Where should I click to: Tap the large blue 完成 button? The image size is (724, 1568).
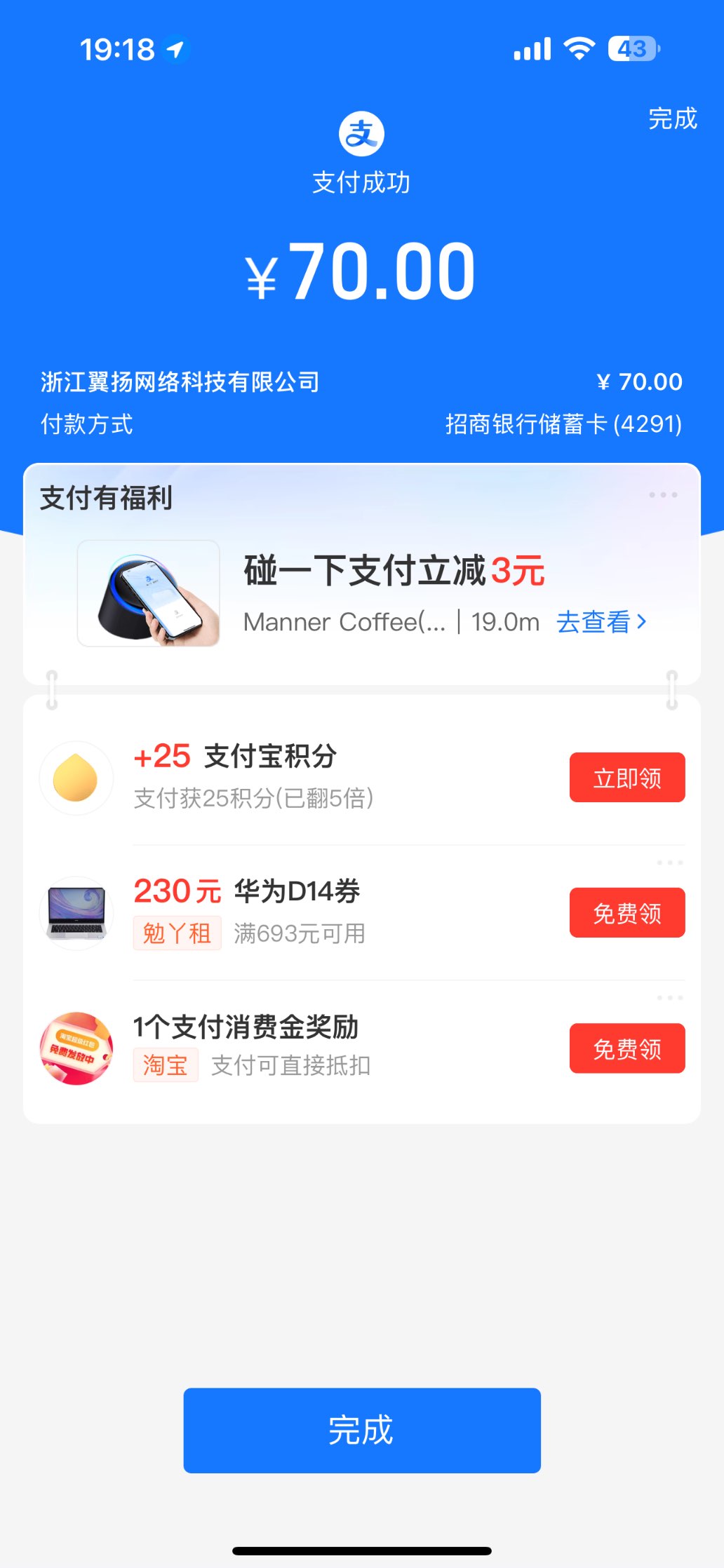coord(362,1430)
